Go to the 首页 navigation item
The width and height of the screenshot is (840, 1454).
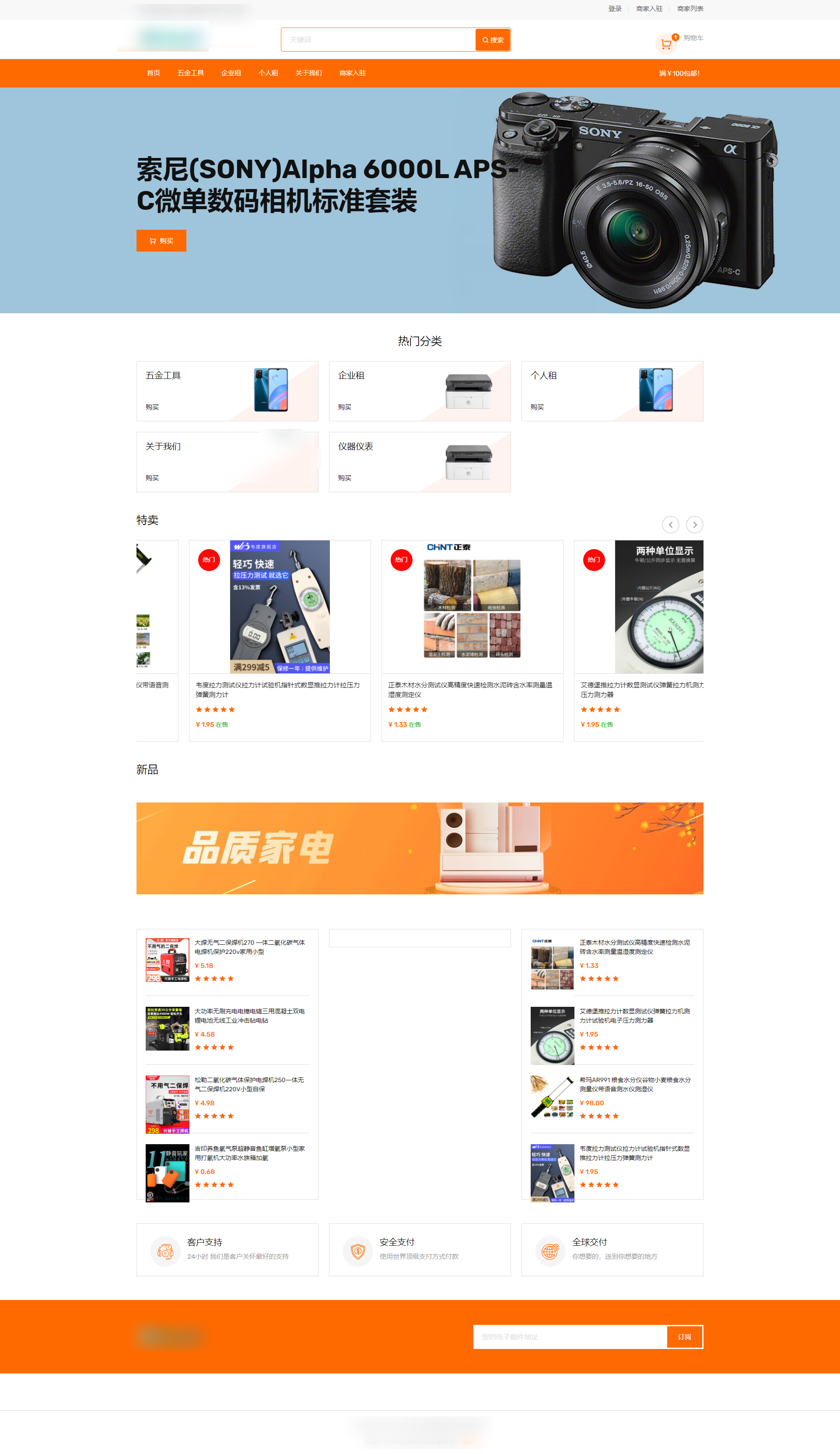153,73
